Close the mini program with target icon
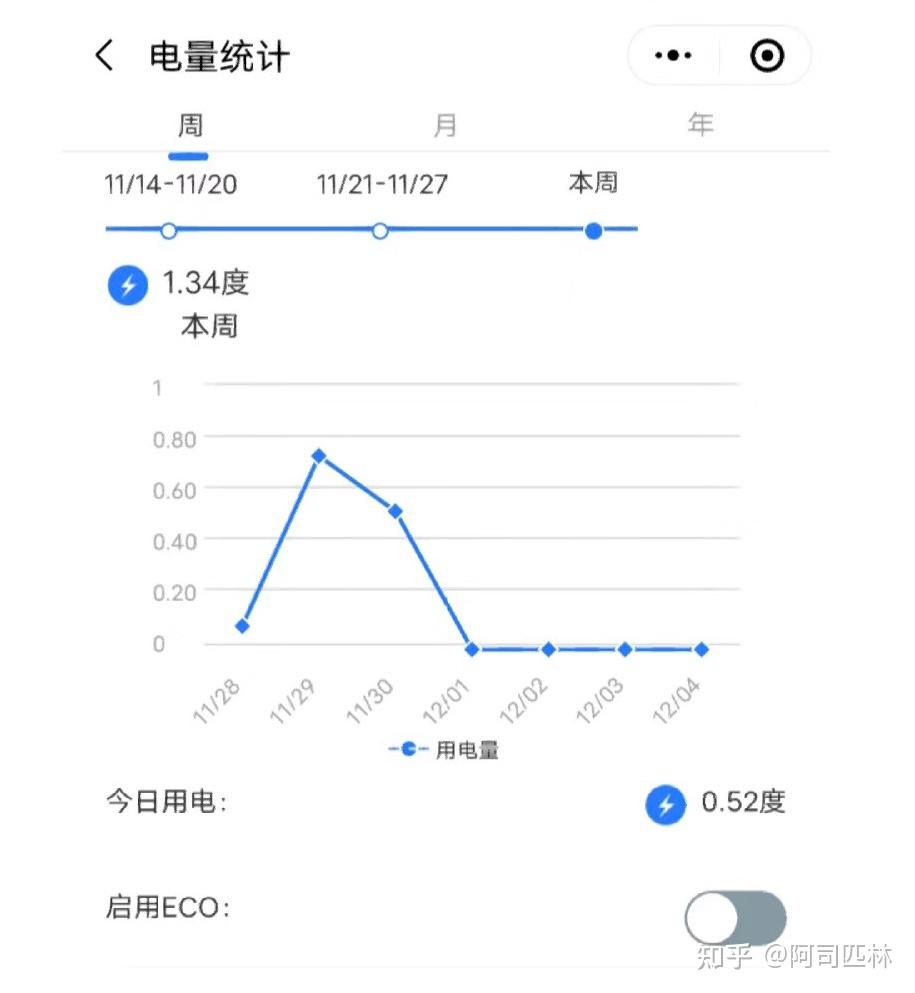 pos(767,56)
